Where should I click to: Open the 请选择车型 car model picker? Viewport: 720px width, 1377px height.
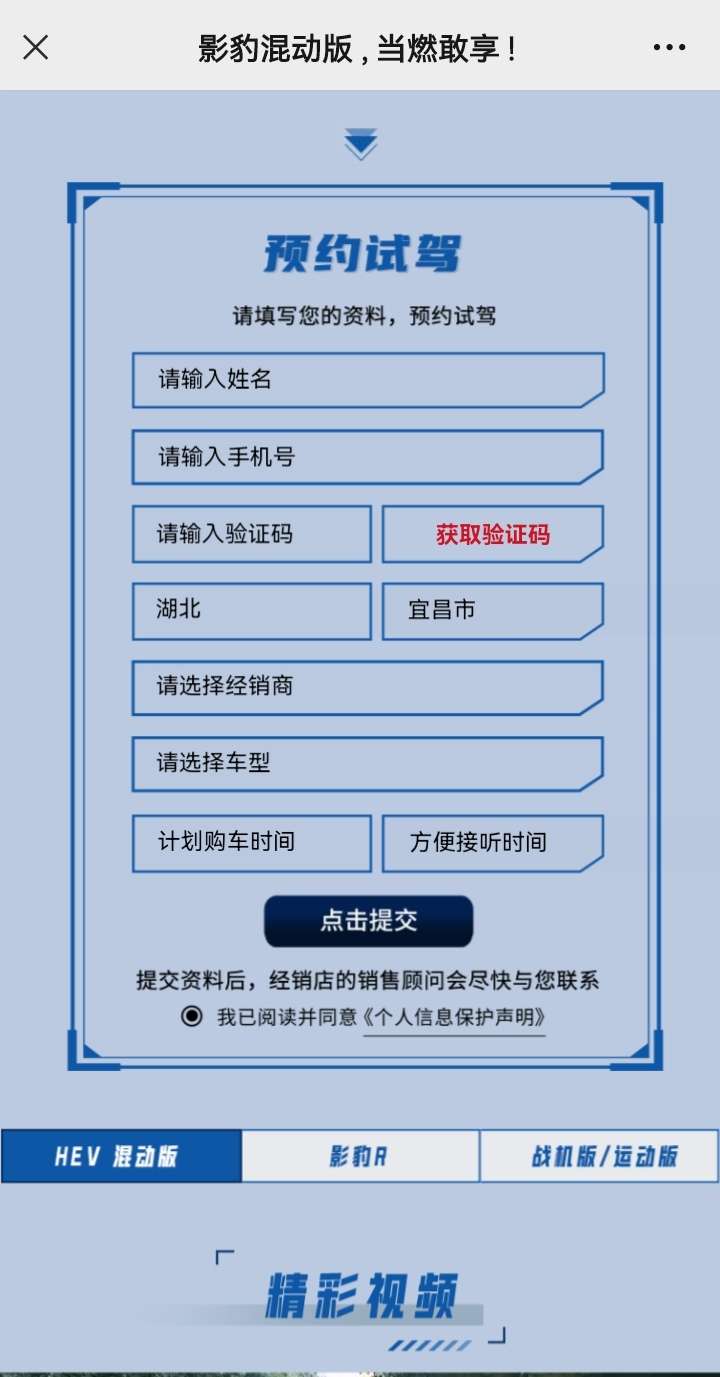coord(367,764)
